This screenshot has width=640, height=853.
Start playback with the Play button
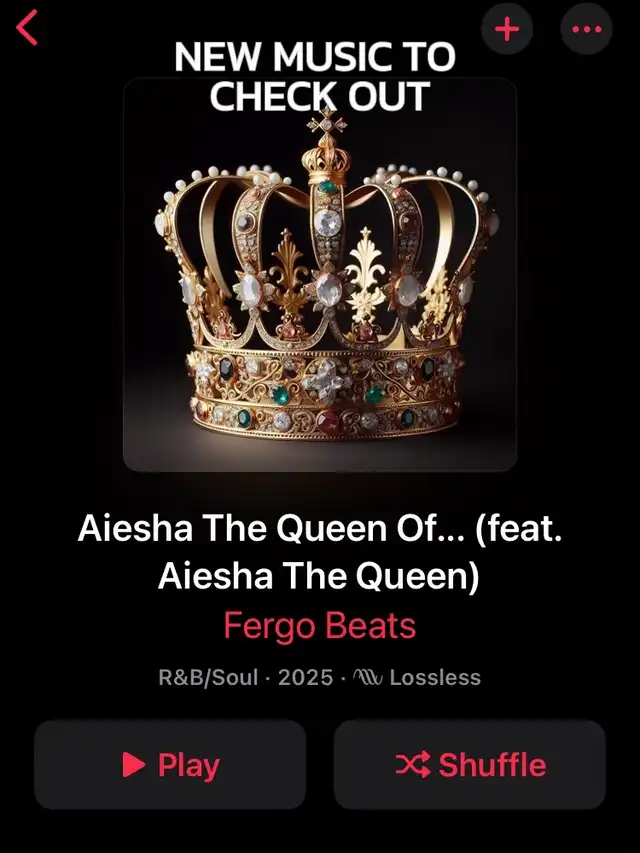click(170, 764)
